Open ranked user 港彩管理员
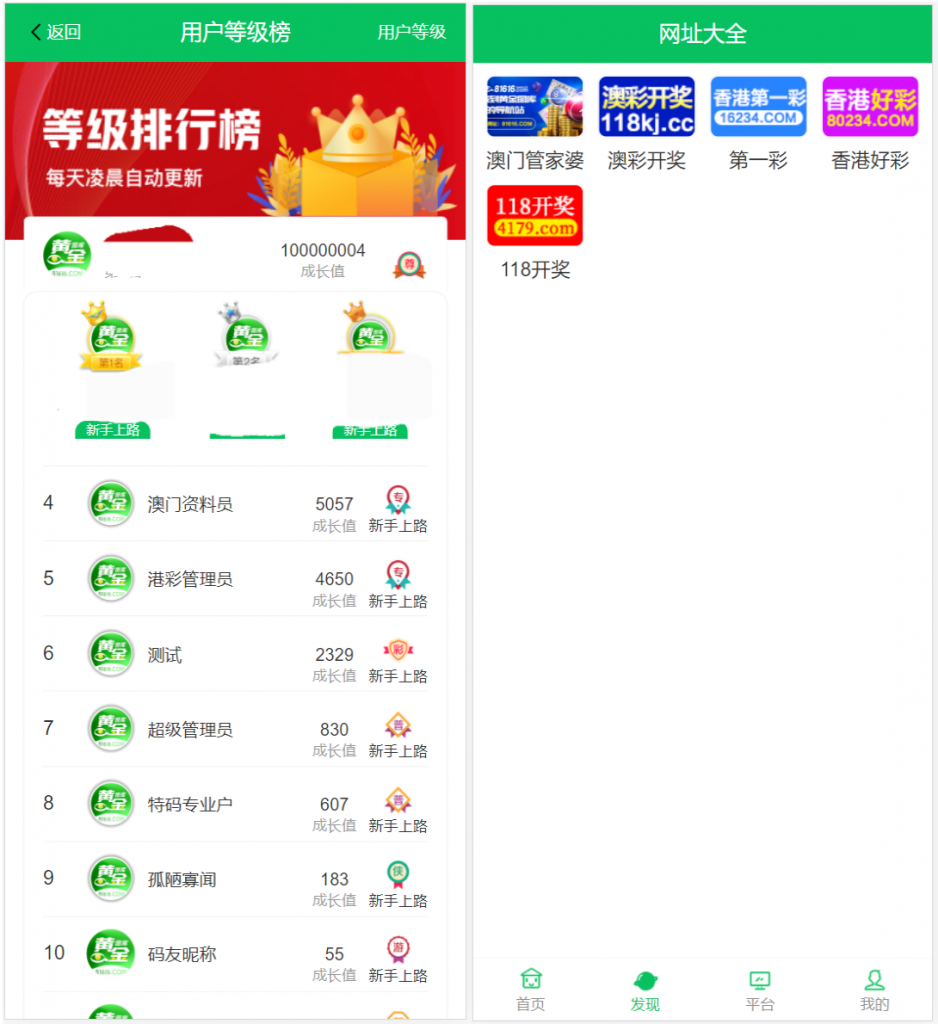Viewport: 938px width, 1024px height. point(190,579)
